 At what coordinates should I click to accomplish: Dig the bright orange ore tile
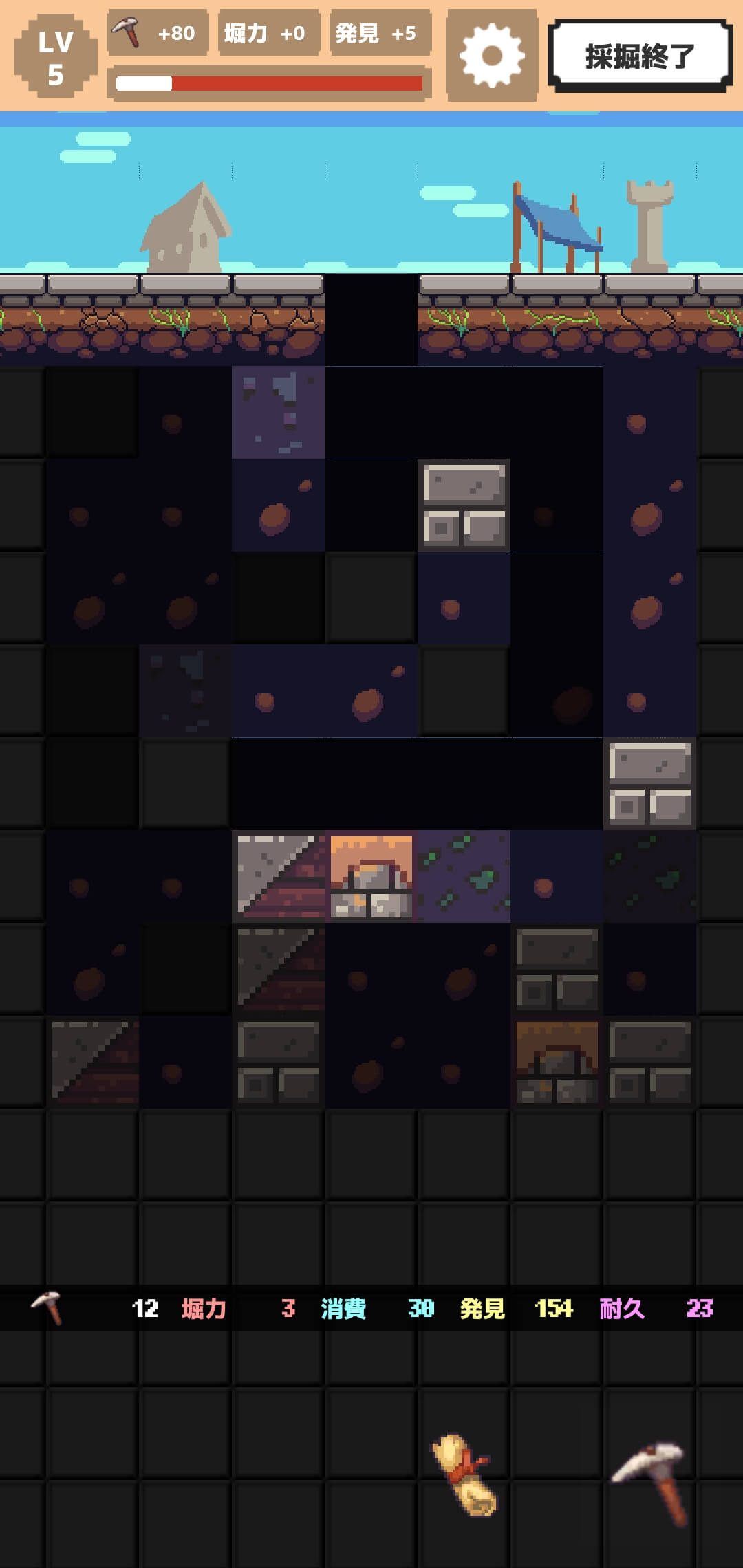pyautogui.click(x=371, y=876)
